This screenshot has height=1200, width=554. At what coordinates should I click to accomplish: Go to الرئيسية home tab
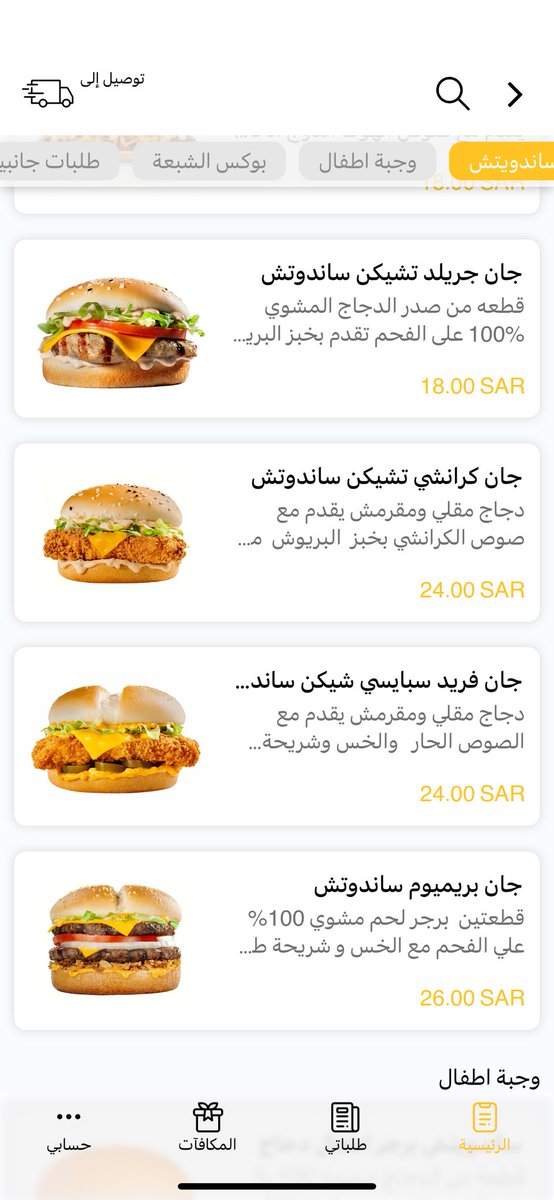tap(484, 1127)
